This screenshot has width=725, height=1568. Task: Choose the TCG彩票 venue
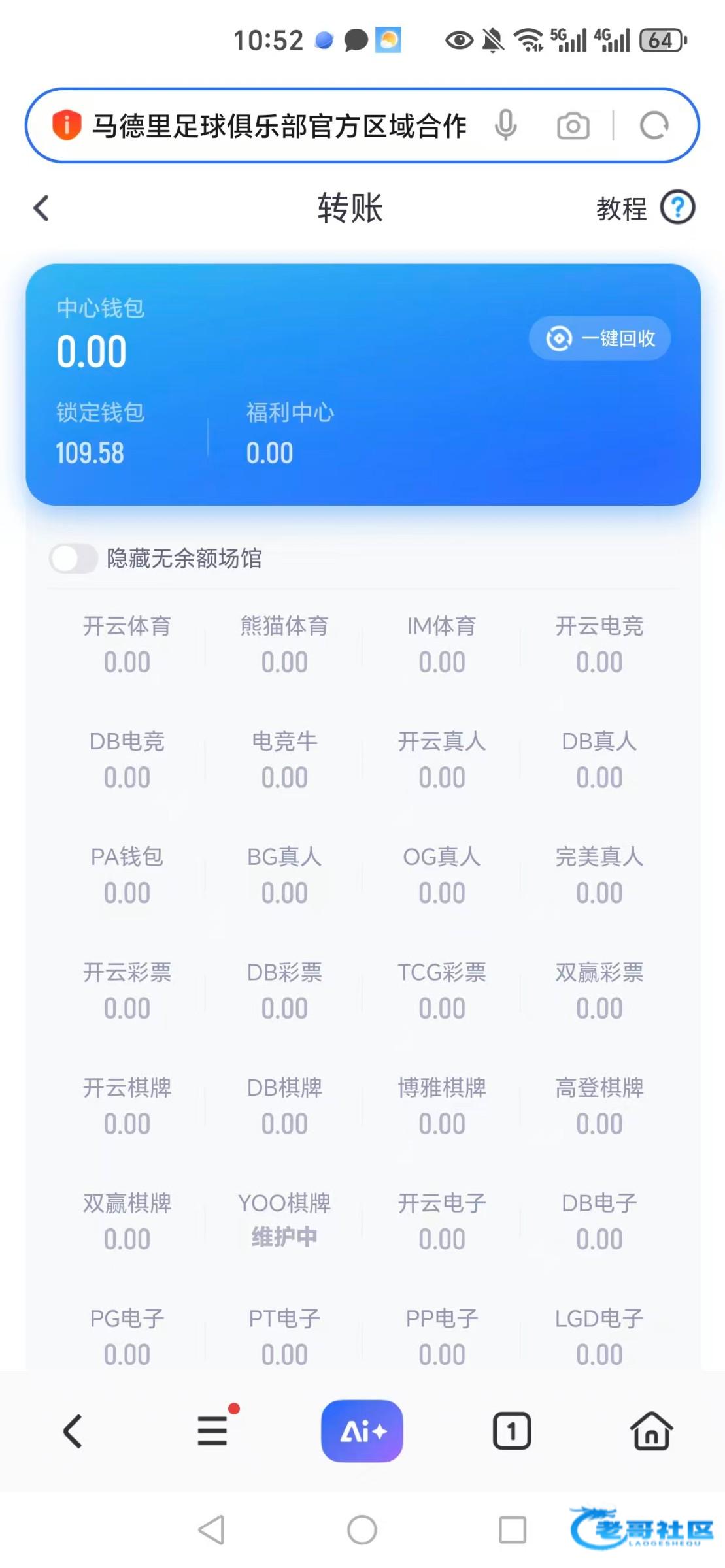[442, 990]
